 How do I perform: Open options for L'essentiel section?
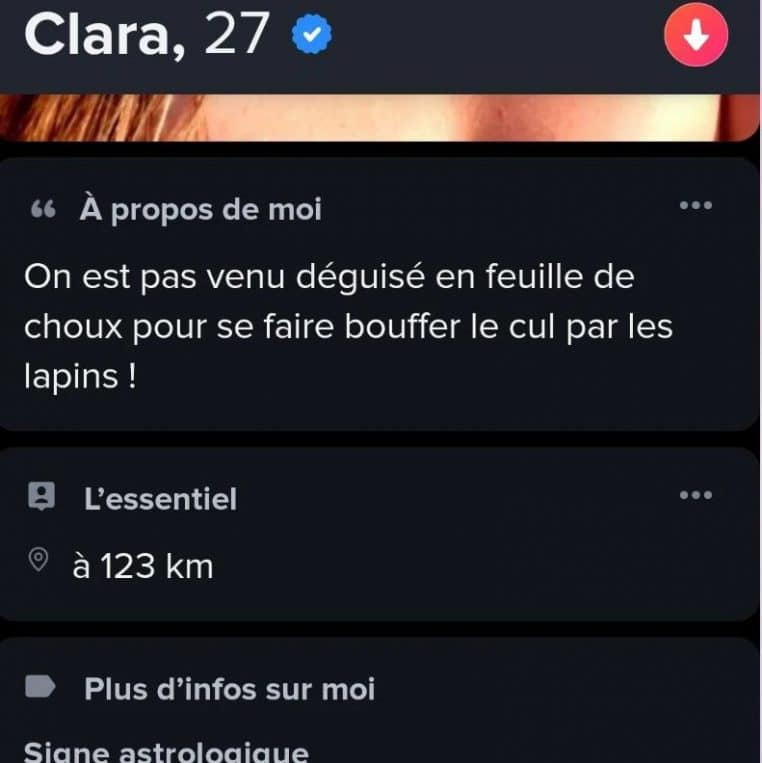tap(696, 495)
